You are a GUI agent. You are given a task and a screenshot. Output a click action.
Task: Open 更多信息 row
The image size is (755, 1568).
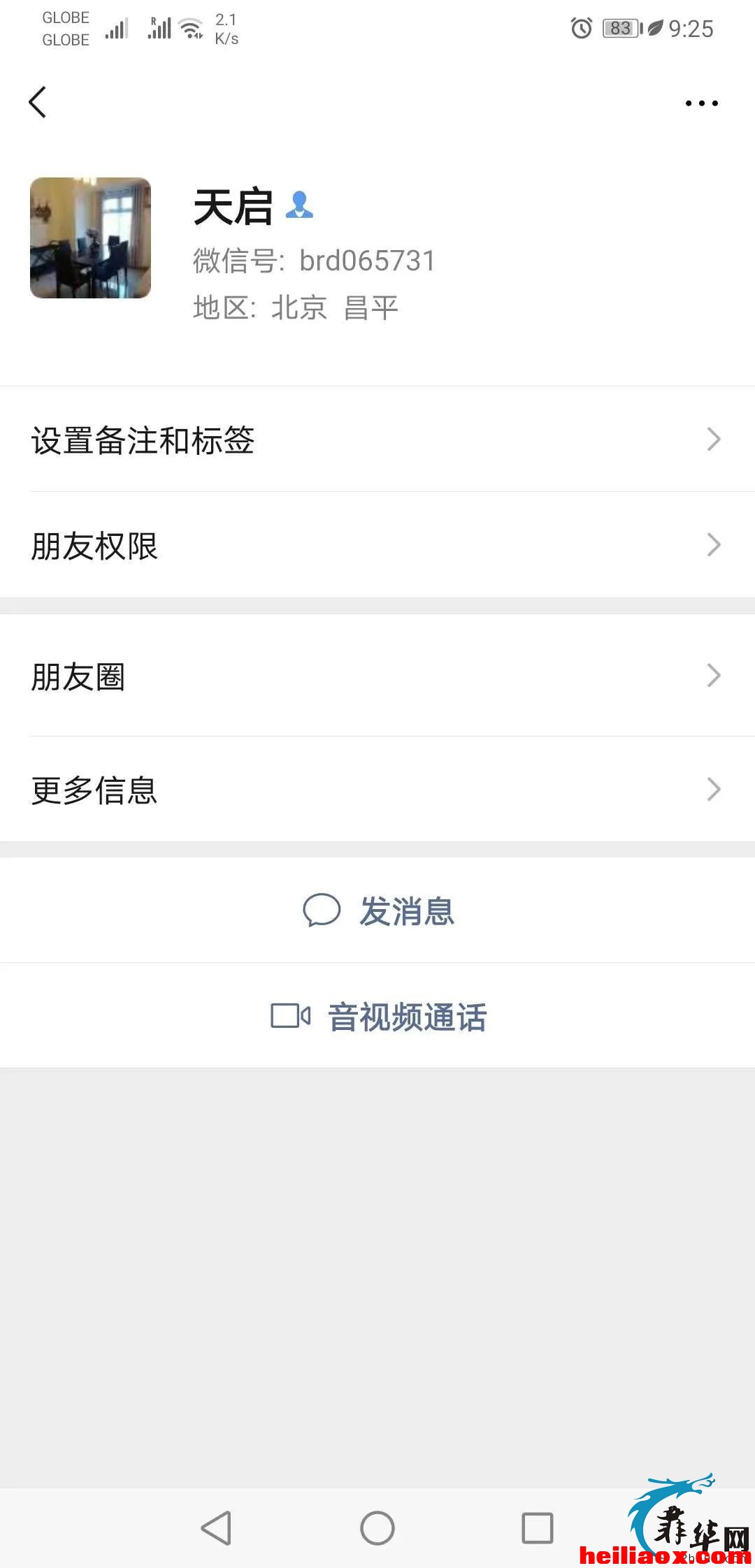point(377,790)
